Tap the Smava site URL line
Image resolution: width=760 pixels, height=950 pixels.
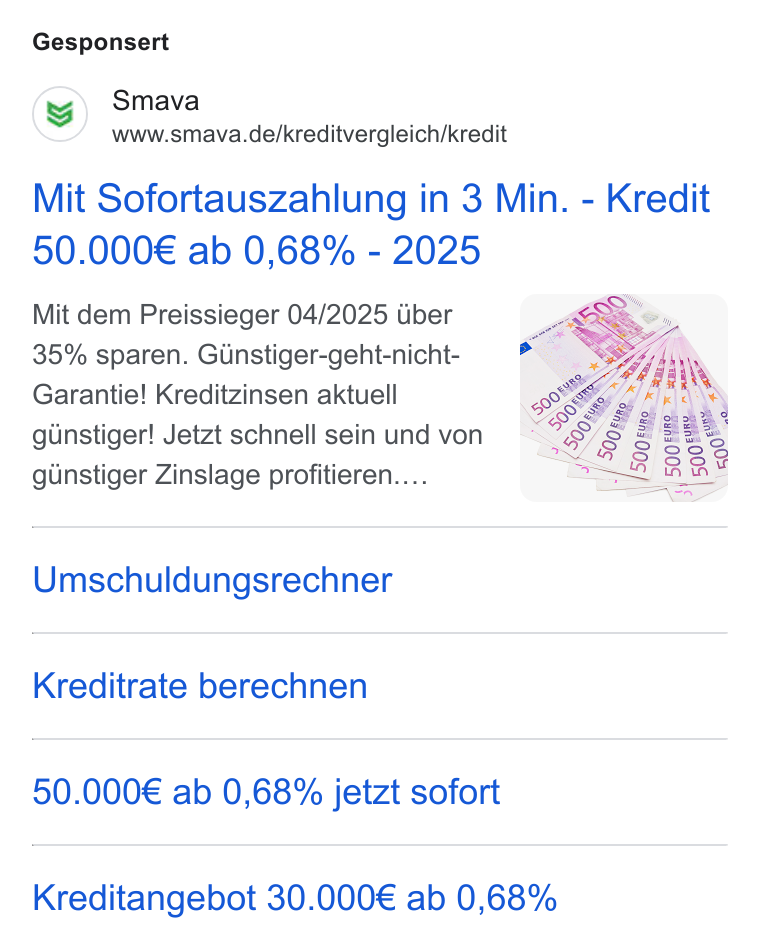pyautogui.click(x=309, y=135)
